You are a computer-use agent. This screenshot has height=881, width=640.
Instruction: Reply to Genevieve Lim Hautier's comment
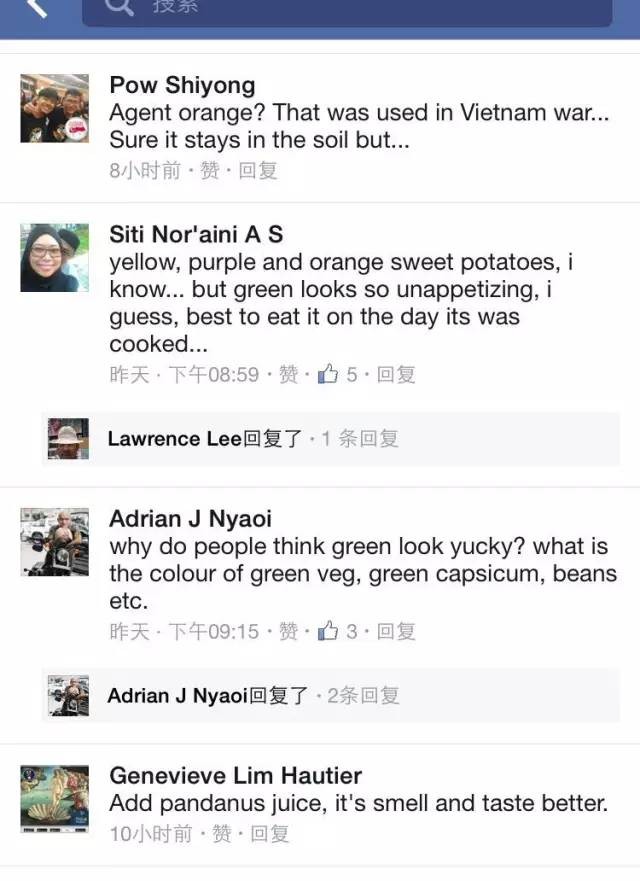pos(269,833)
